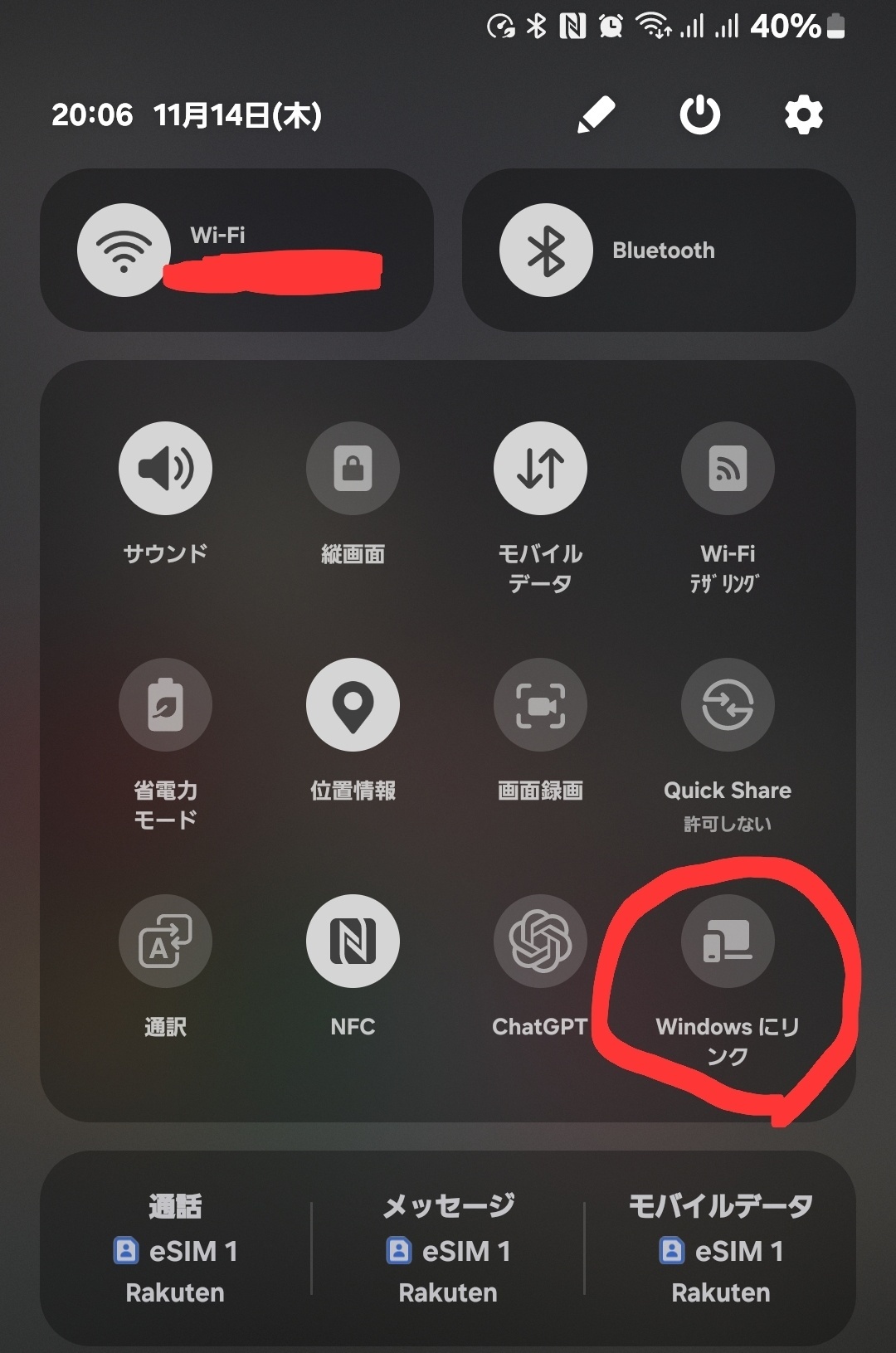
Task: Change the メッセージ SIM selection
Action: tap(448, 1249)
